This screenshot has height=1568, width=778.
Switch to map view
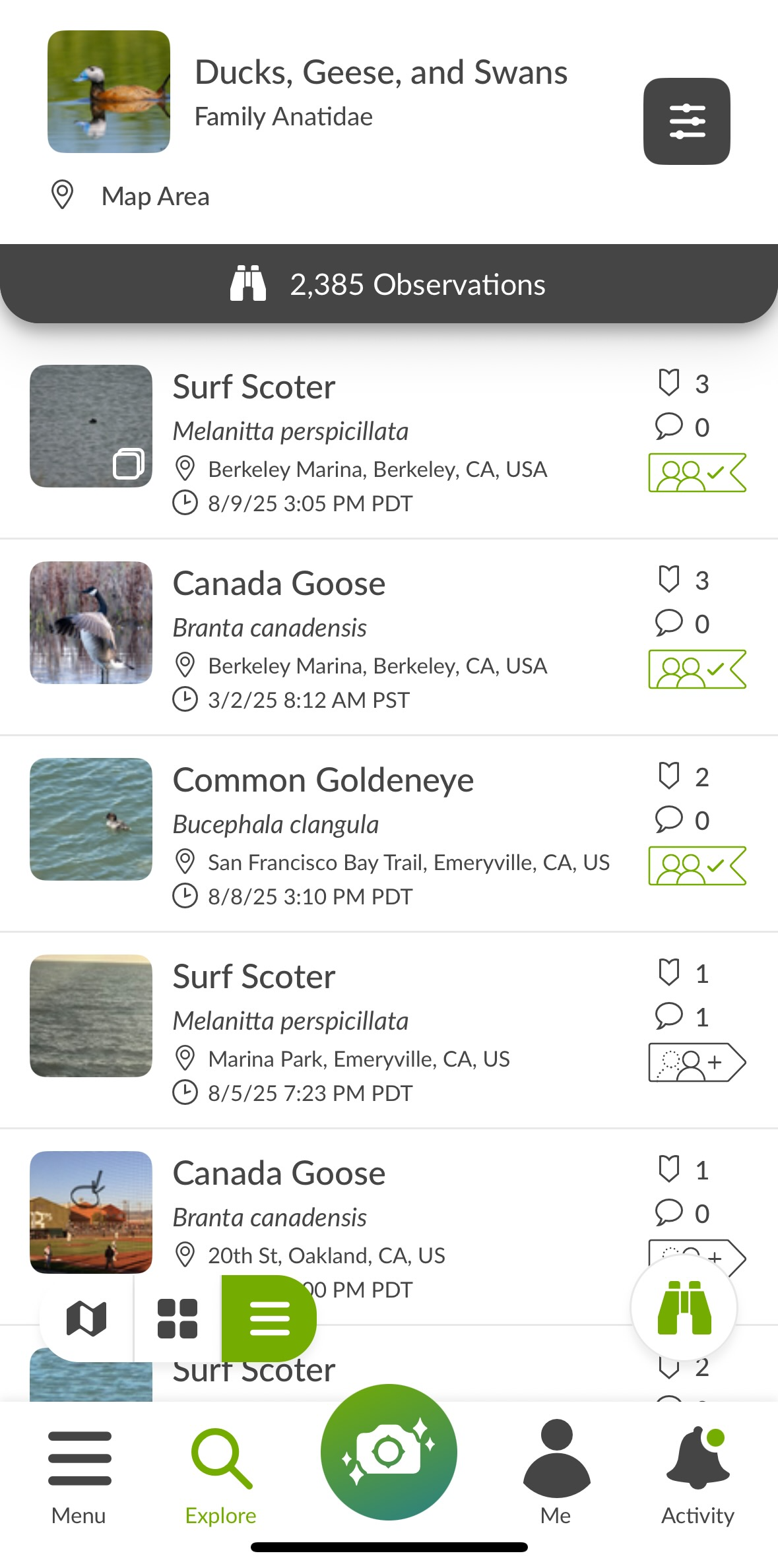tap(87, 1319)
